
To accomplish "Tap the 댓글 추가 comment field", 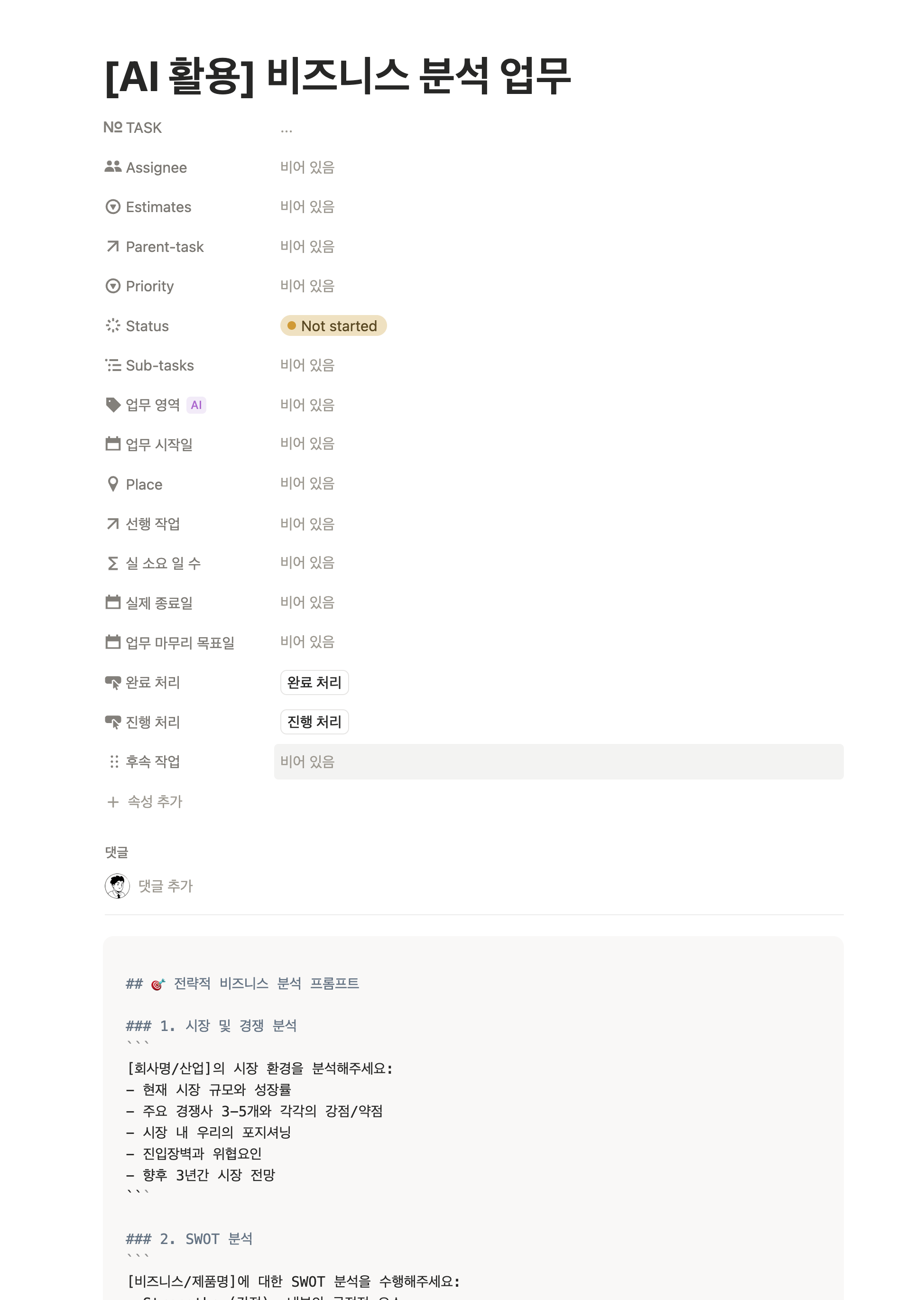I will pos(166,886).
